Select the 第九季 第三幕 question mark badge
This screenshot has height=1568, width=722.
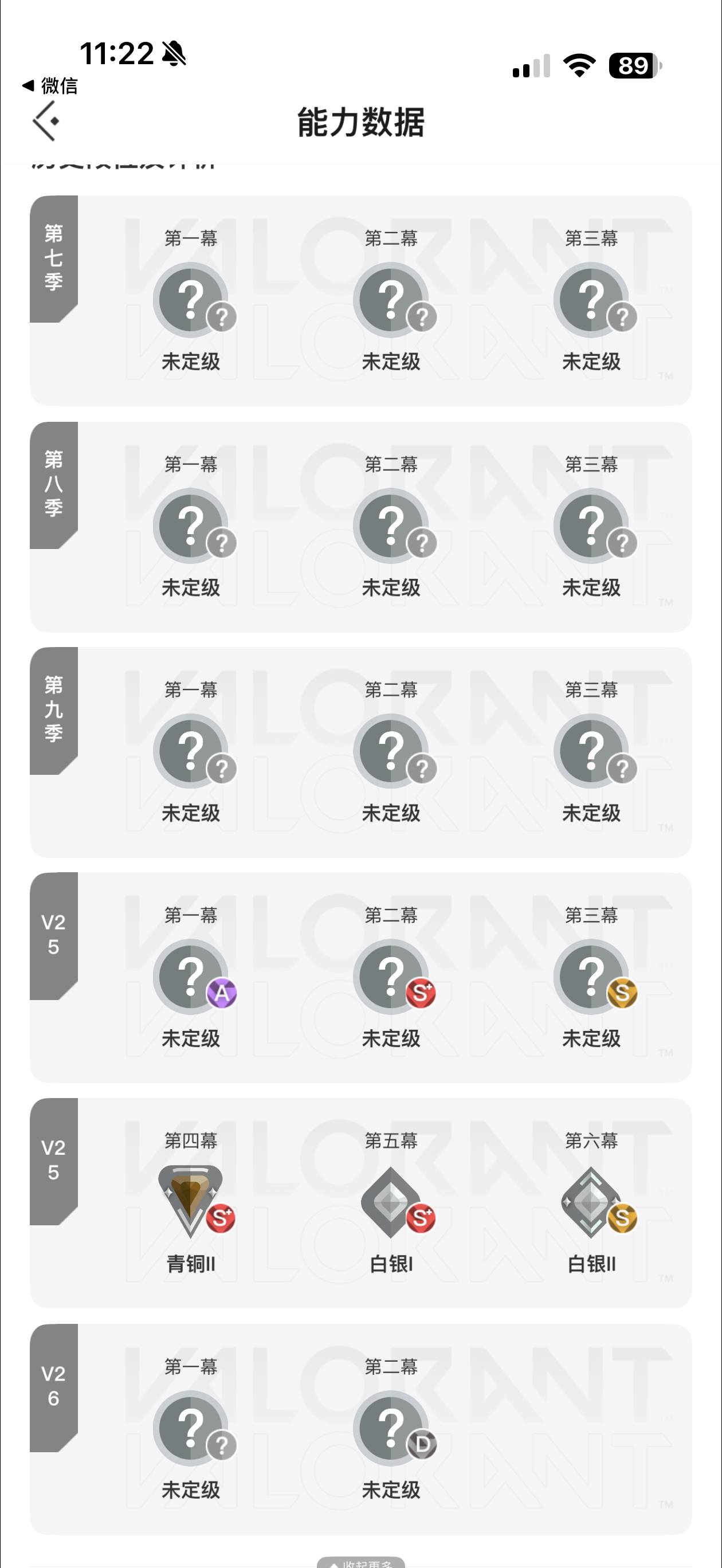pos(591,751)
